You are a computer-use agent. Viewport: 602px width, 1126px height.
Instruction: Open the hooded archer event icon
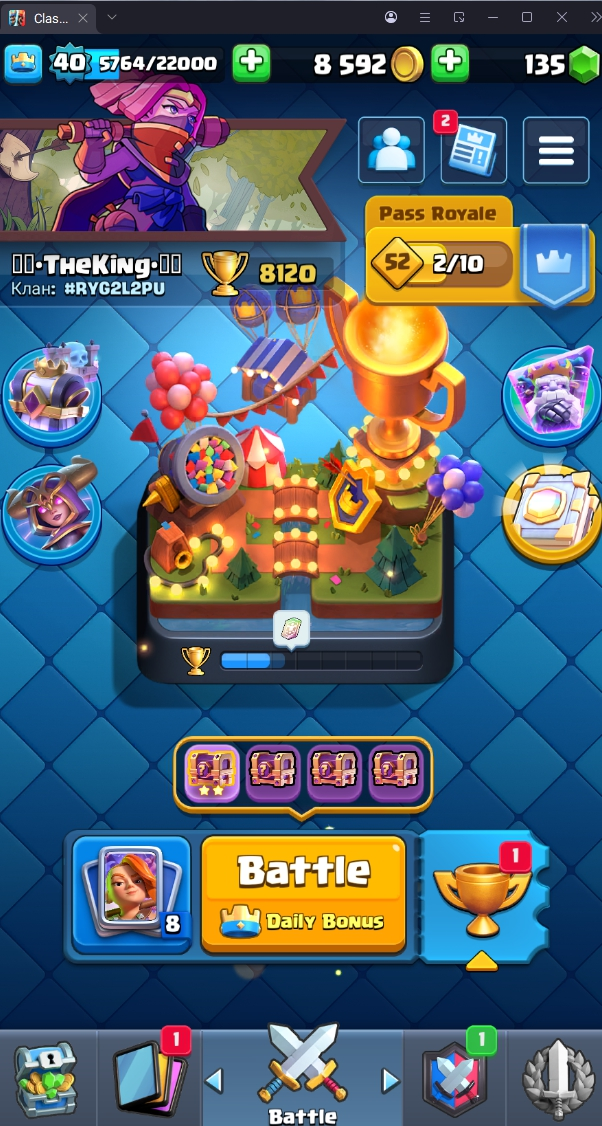click(x=52, y=511)
